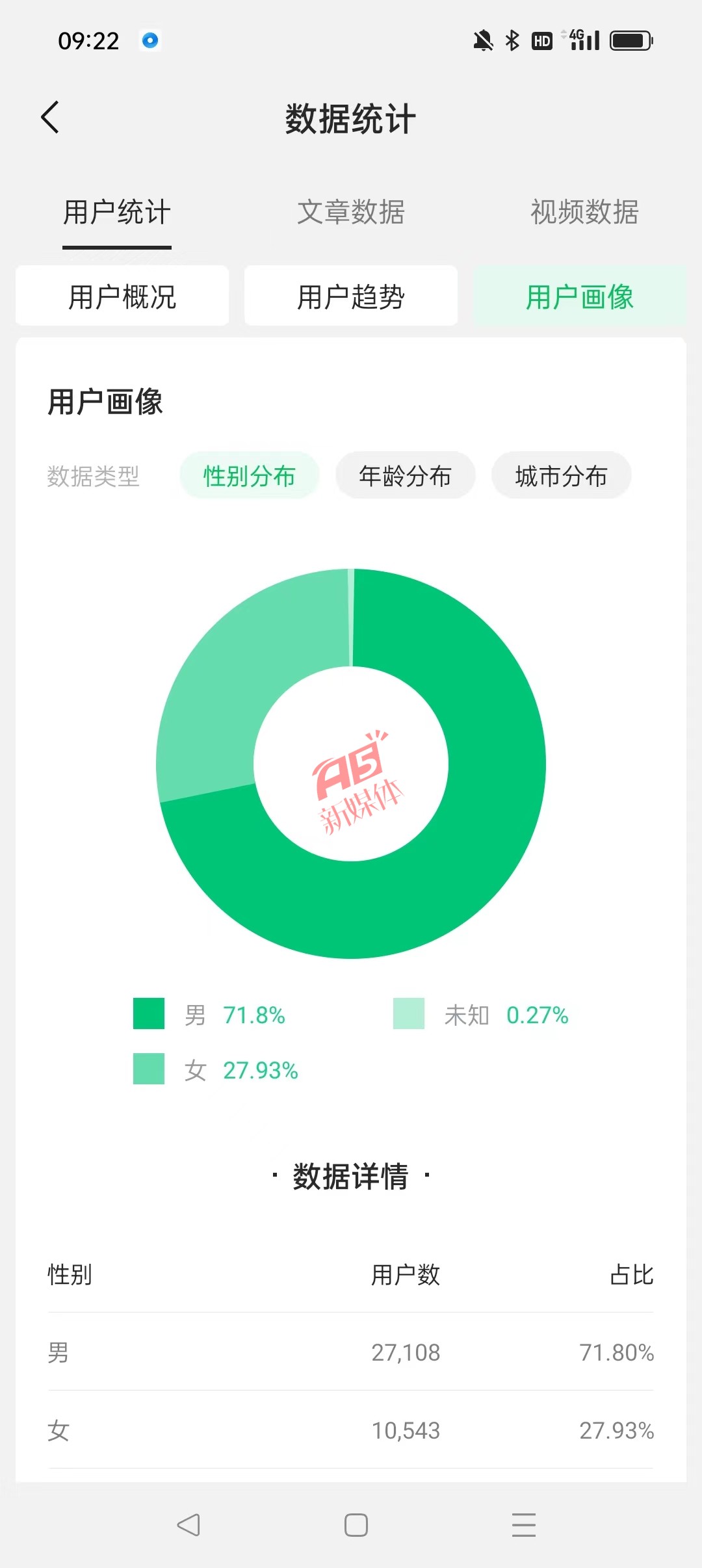702x1568 pixels.
Task: Go back from 数据统计 page
Action: 50,118
